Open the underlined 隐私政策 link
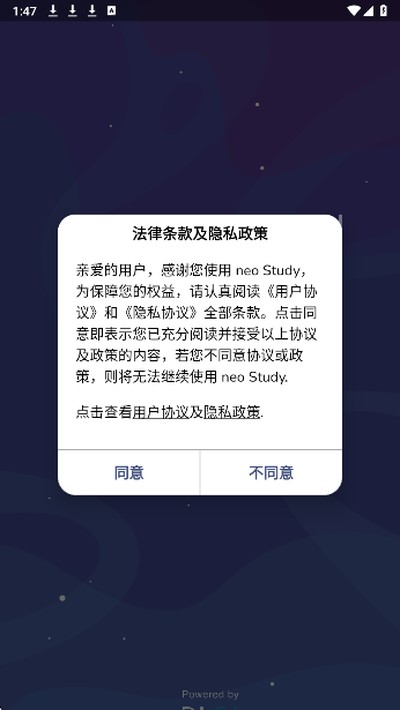 (232, 412)
